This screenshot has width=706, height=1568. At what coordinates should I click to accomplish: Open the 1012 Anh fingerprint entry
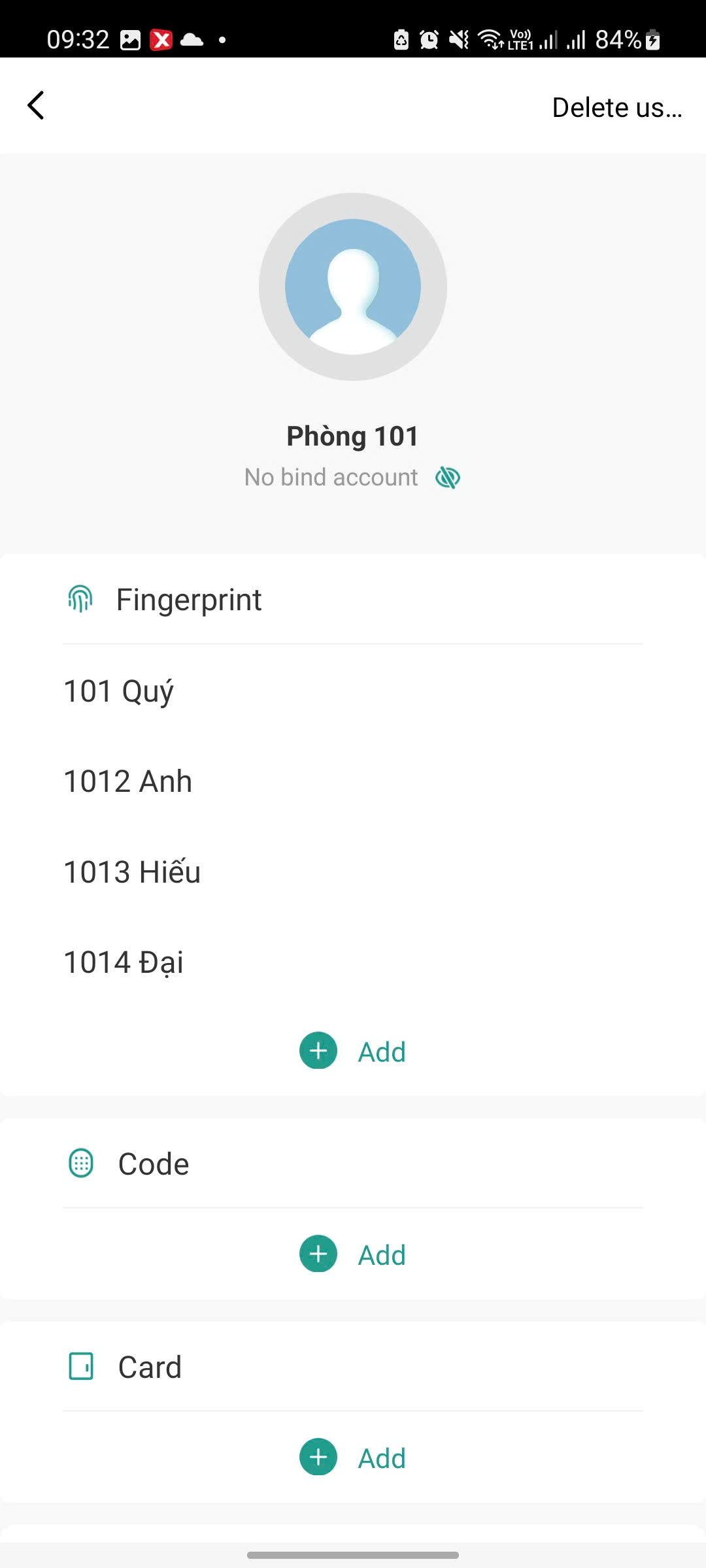128,781
